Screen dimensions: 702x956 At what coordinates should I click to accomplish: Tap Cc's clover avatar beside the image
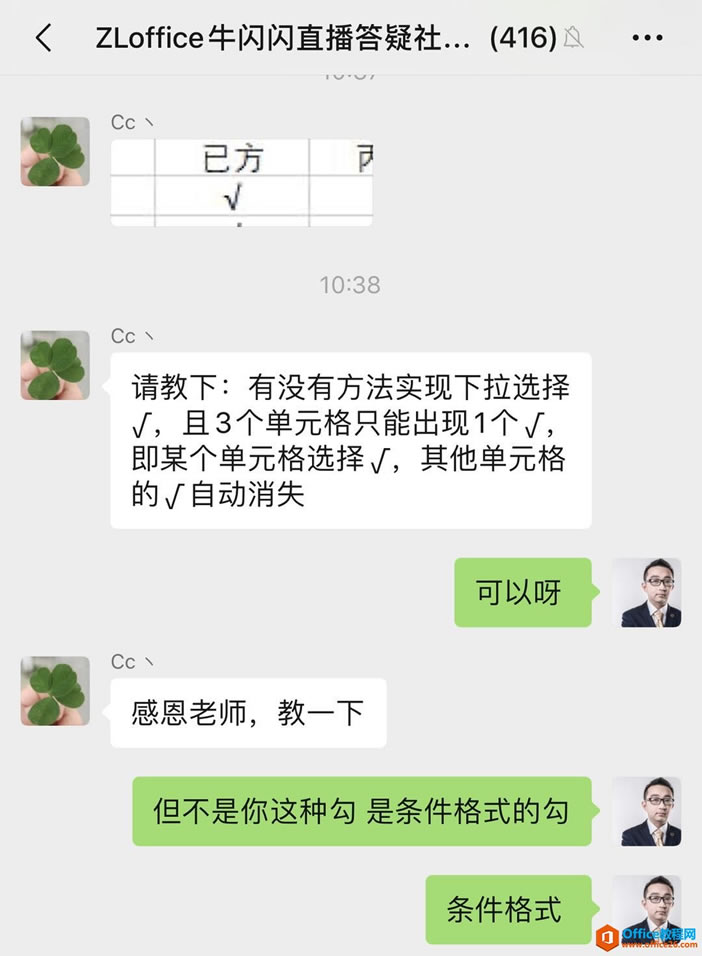coord(55,152)
